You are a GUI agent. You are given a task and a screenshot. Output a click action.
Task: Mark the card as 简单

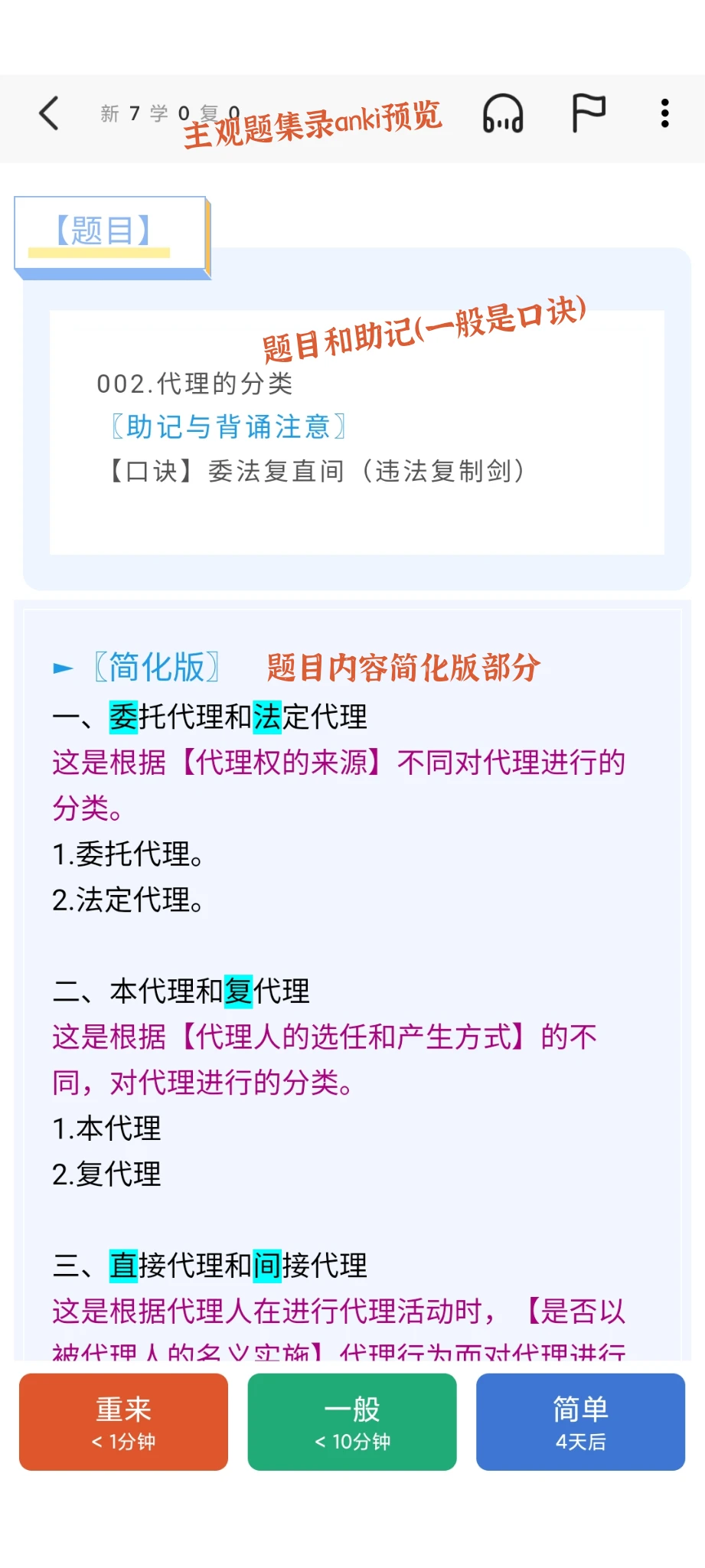pos(580,1421)
